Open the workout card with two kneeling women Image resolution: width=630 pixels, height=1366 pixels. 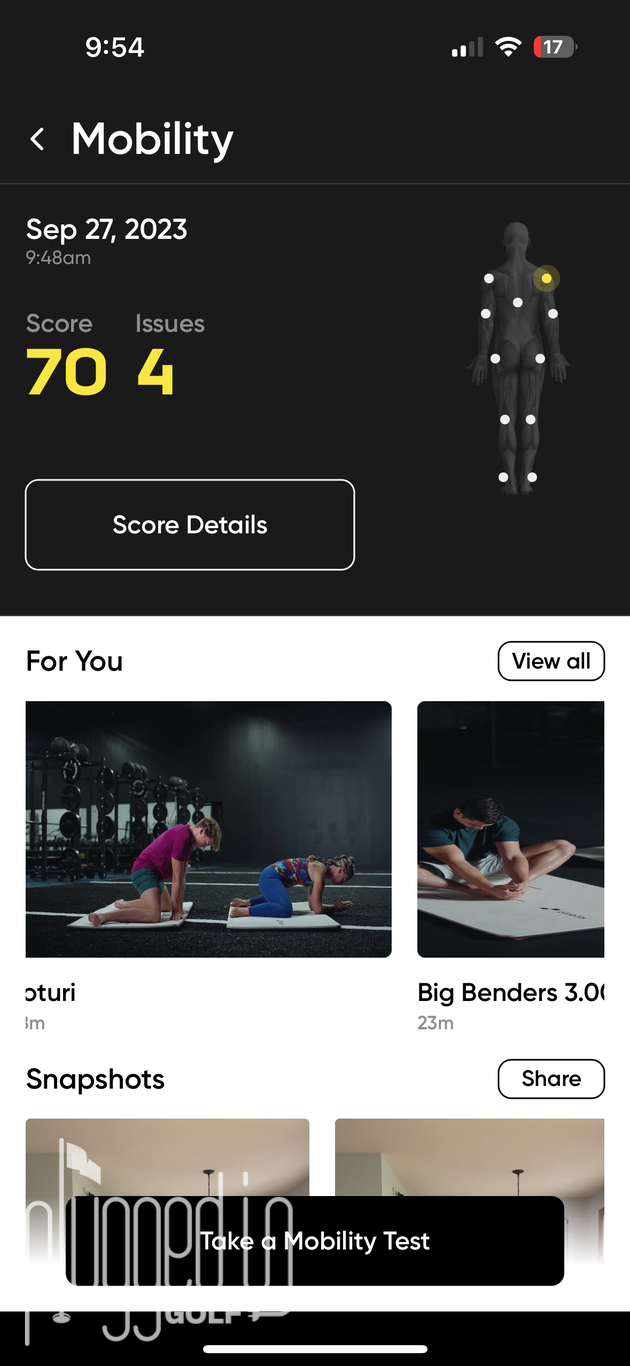click(208, 829)
